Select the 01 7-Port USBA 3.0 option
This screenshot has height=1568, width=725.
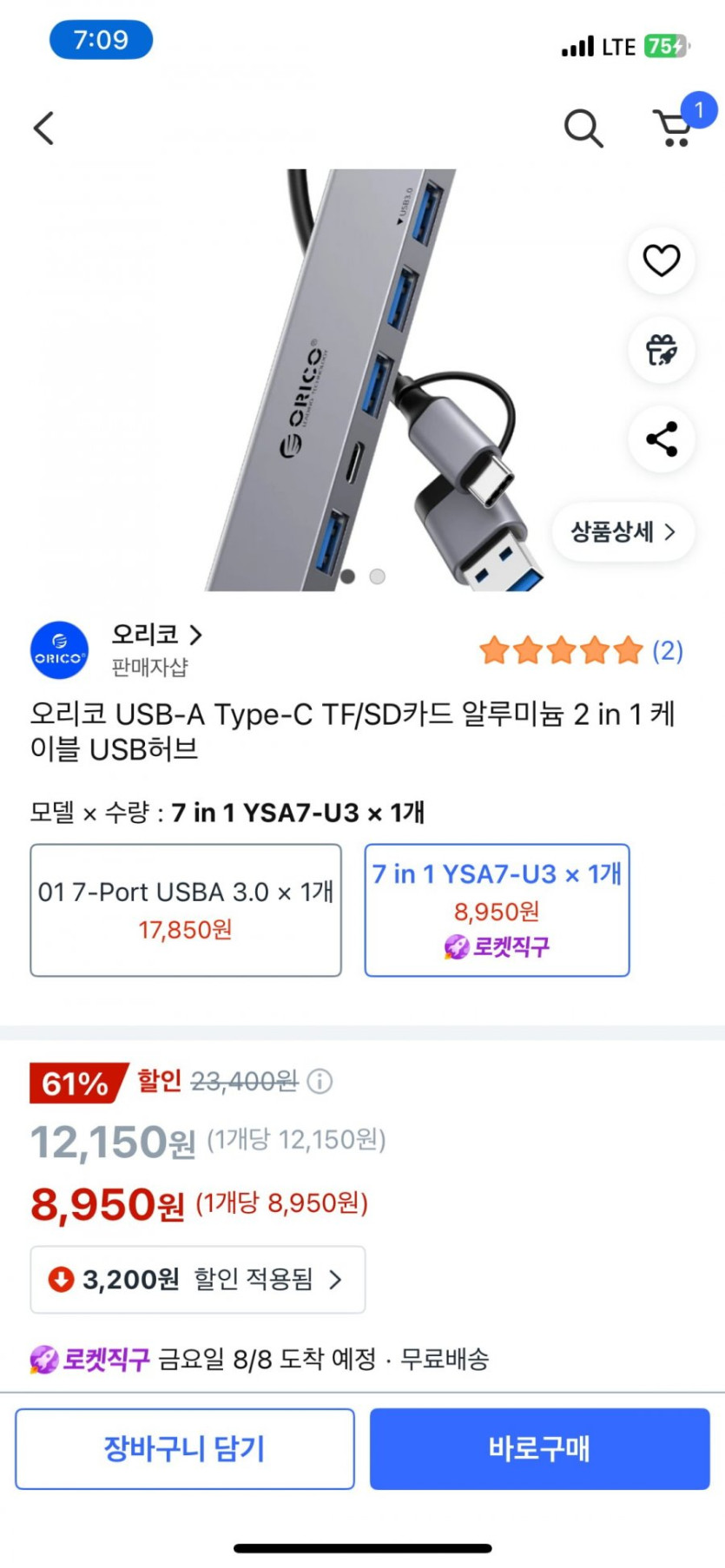tap(186, 908)
